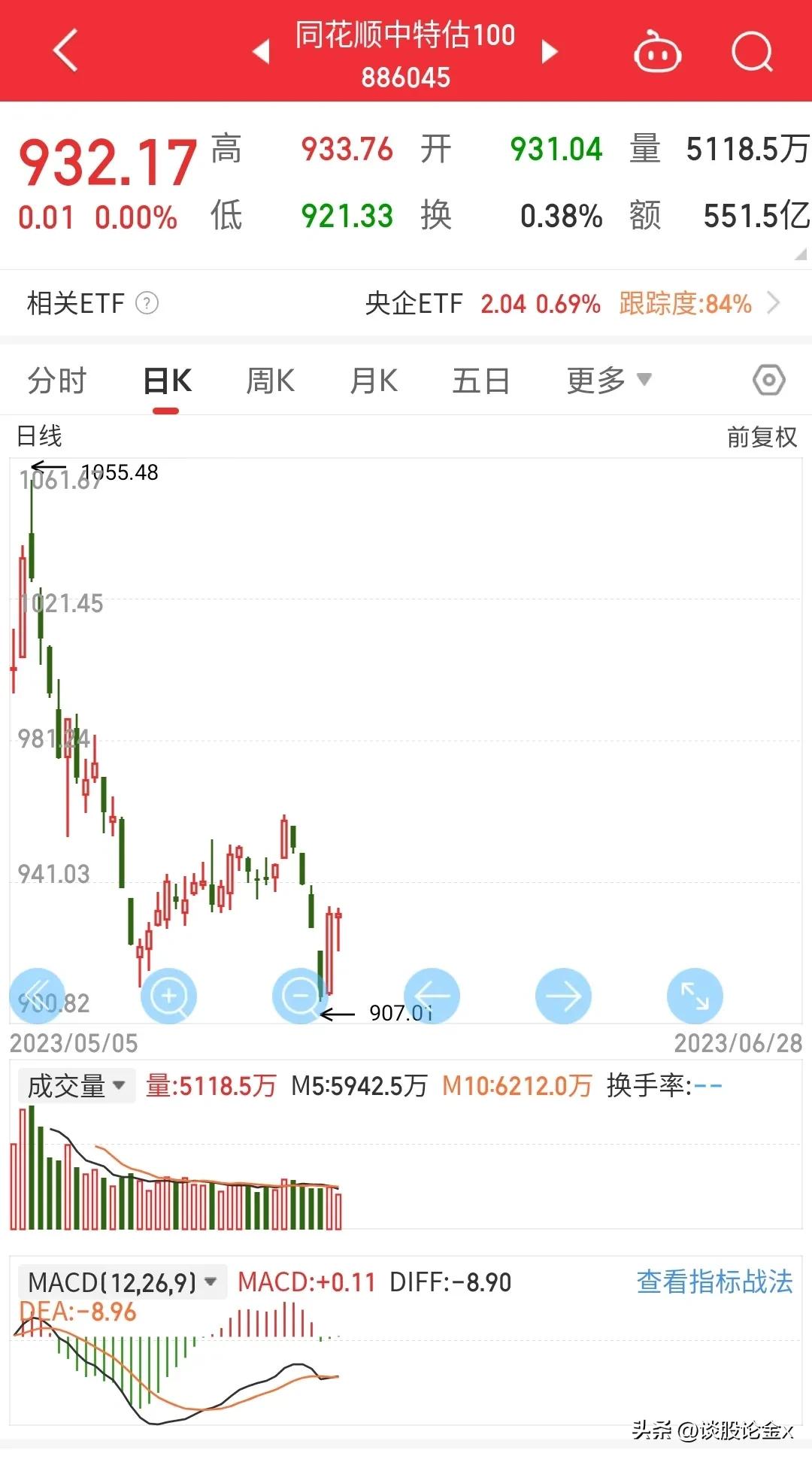Switch to the 月K monthly chart tab
Viewport: 812px width, 1459px height.
point(374,381)
